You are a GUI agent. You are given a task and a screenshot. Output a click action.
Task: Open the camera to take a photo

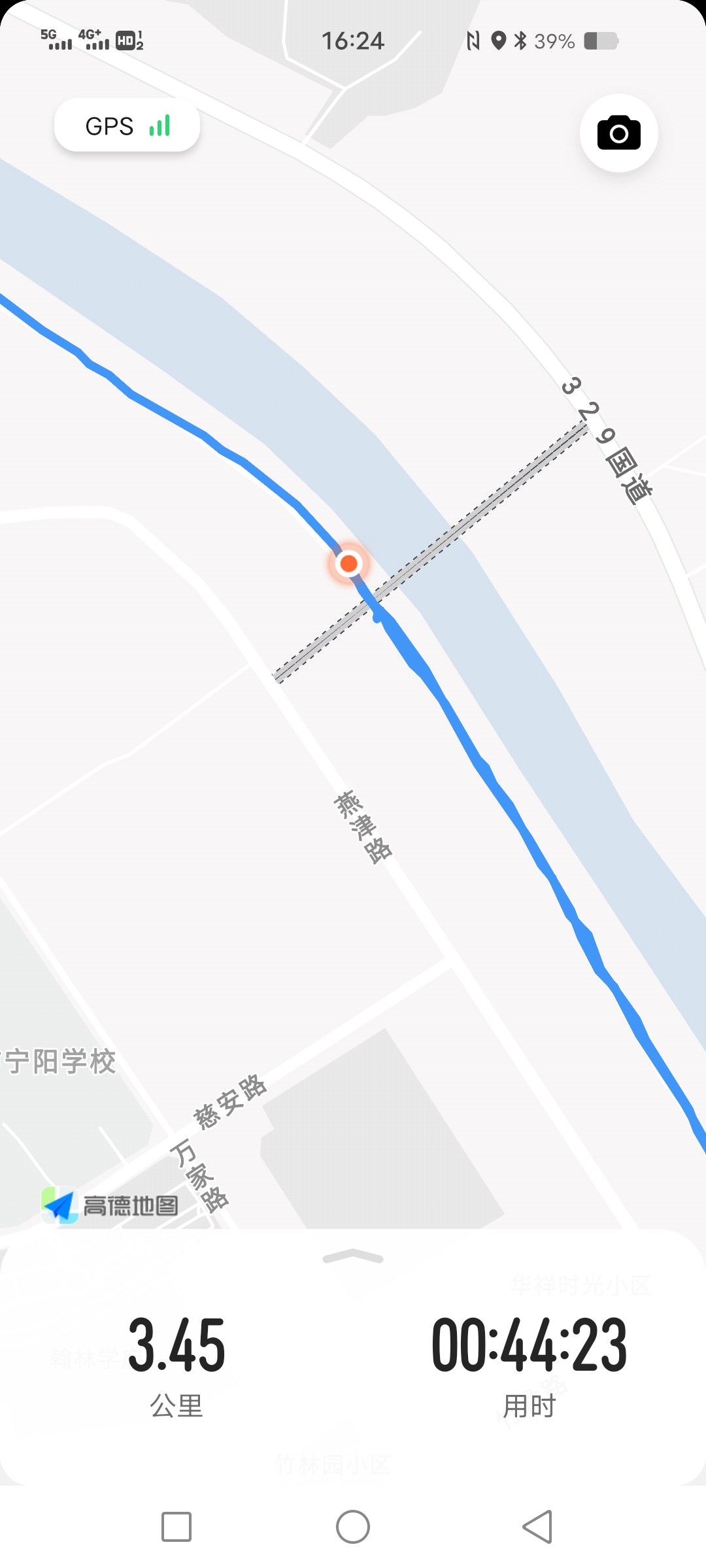[x=618, y=133]
